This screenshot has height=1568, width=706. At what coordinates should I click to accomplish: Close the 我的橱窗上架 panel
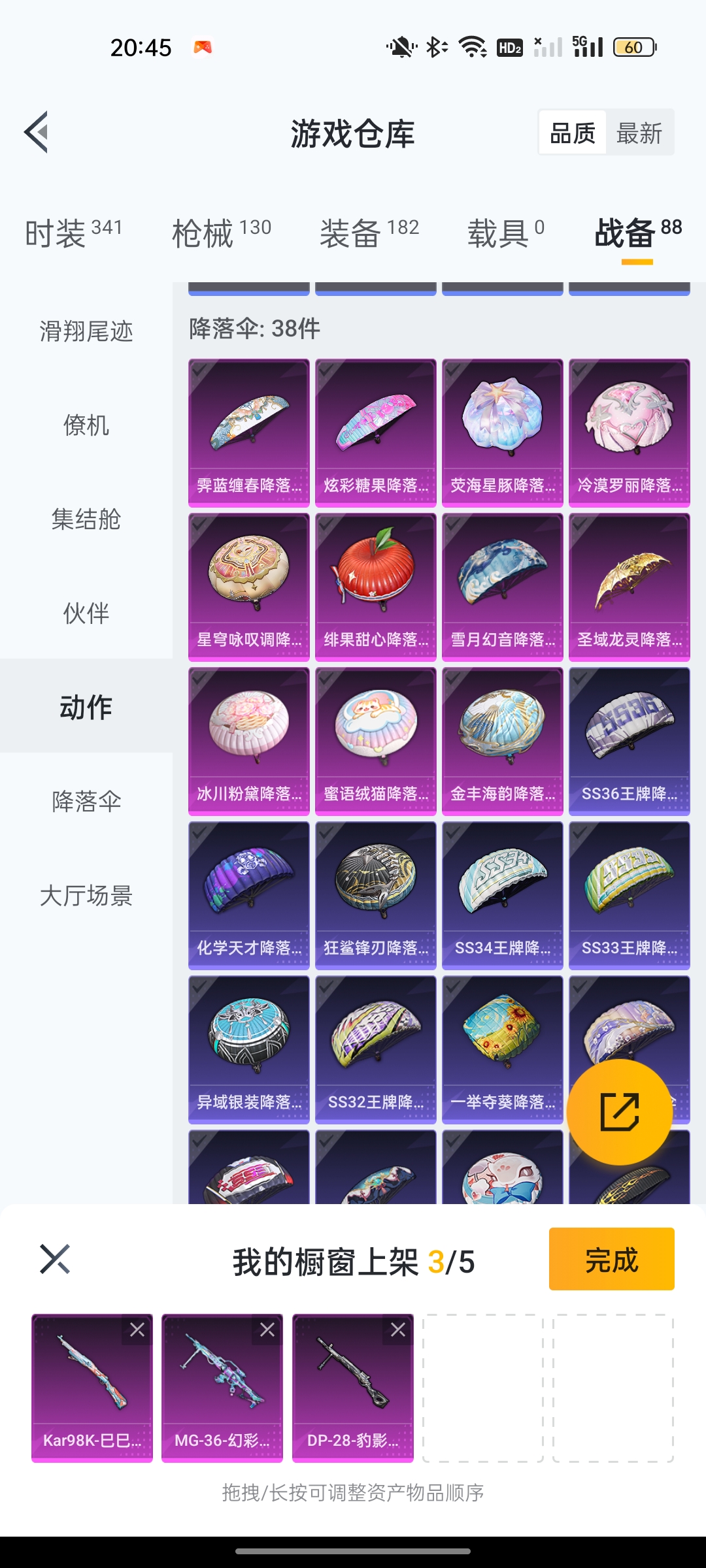55,1259
